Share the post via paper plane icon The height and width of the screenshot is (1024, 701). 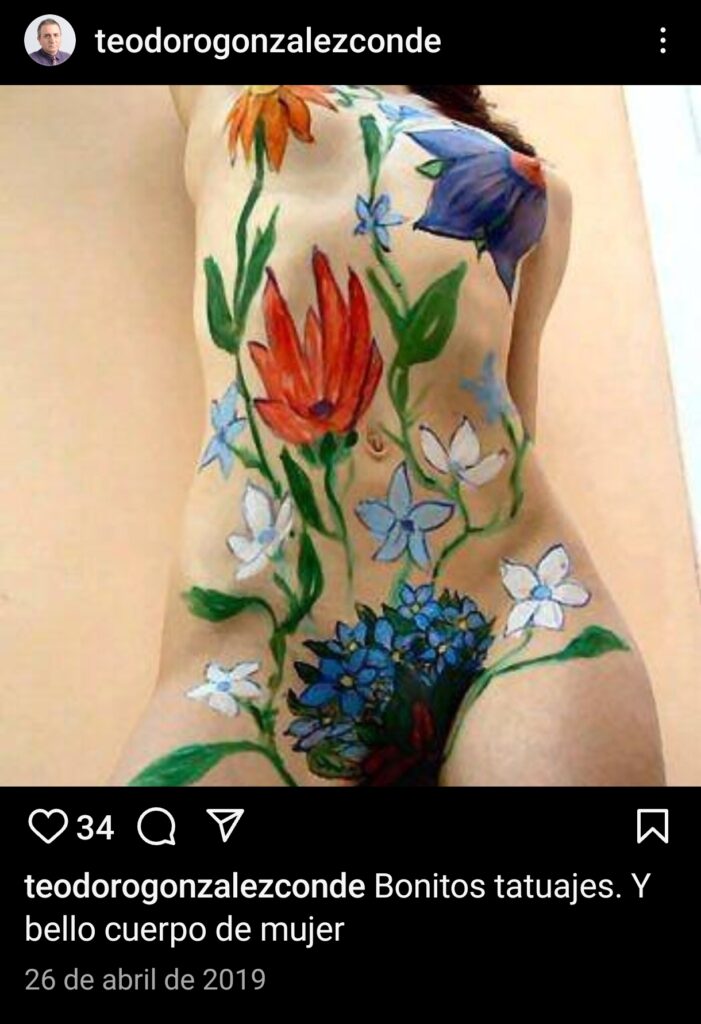[x=224, y=825]
